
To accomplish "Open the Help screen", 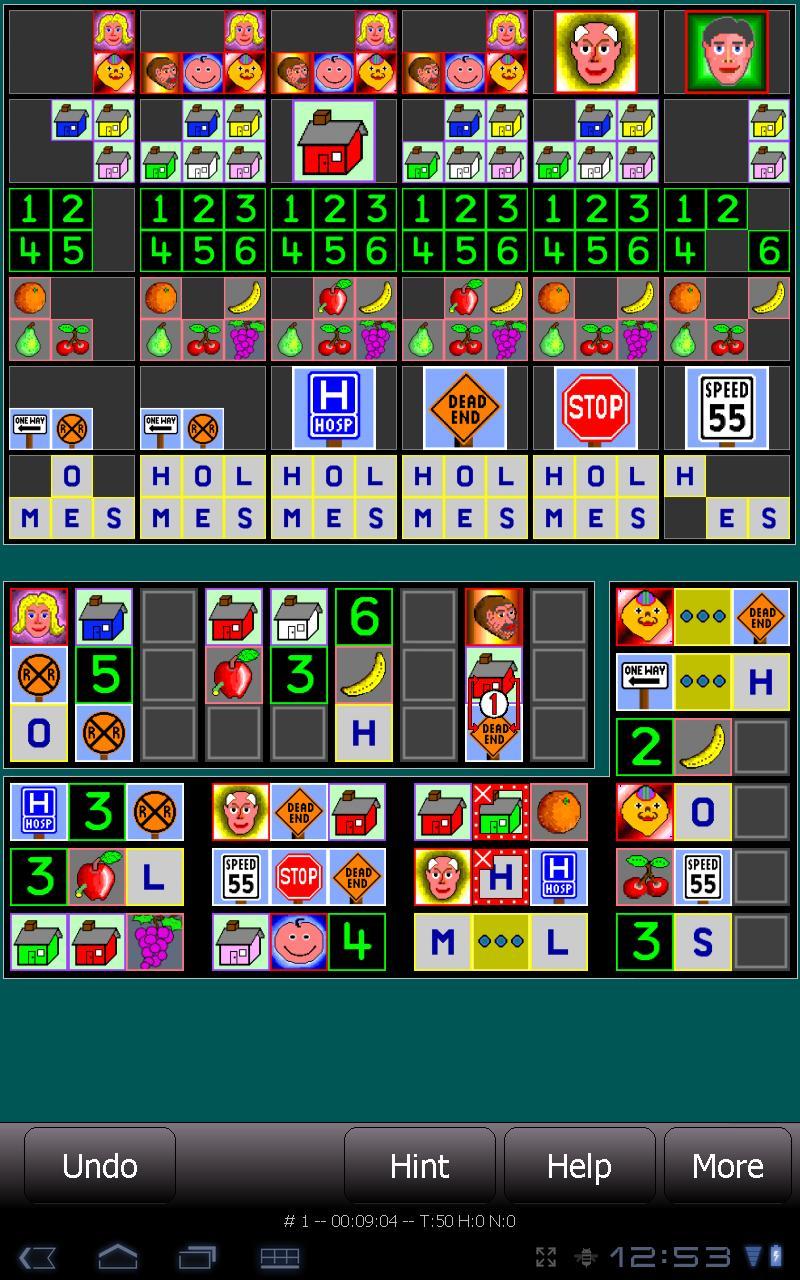I will coord(579,1166).
